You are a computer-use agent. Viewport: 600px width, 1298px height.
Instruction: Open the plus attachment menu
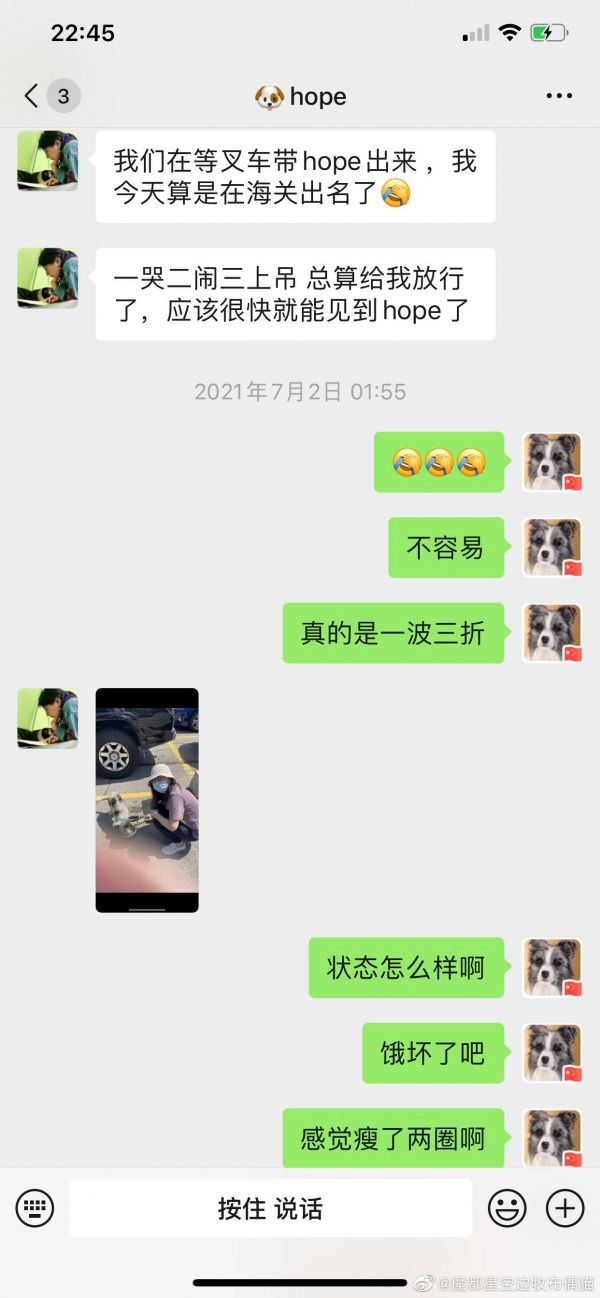click(x=565, y=1208)
